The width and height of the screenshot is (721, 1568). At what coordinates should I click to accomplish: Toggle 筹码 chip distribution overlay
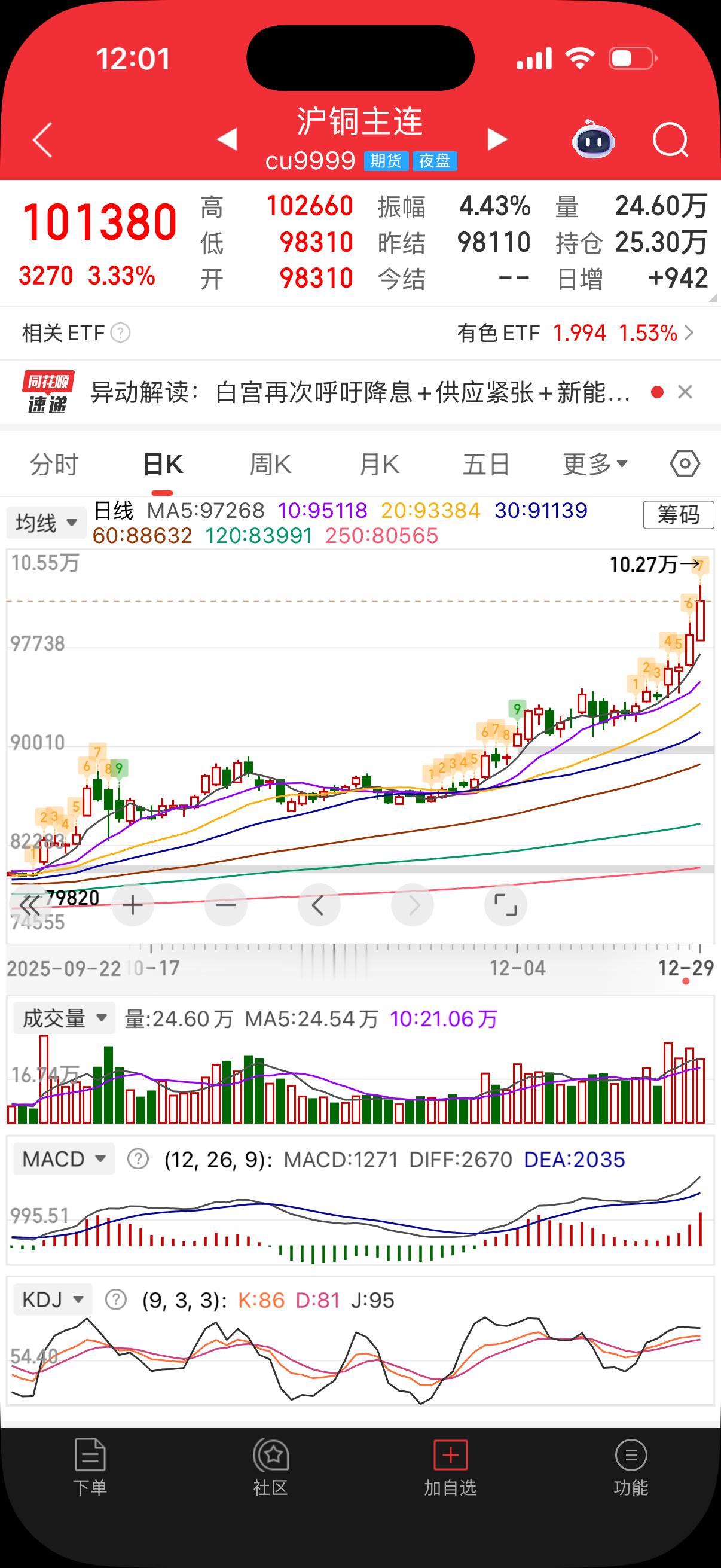pyautogui.click(x=678, y=514)
